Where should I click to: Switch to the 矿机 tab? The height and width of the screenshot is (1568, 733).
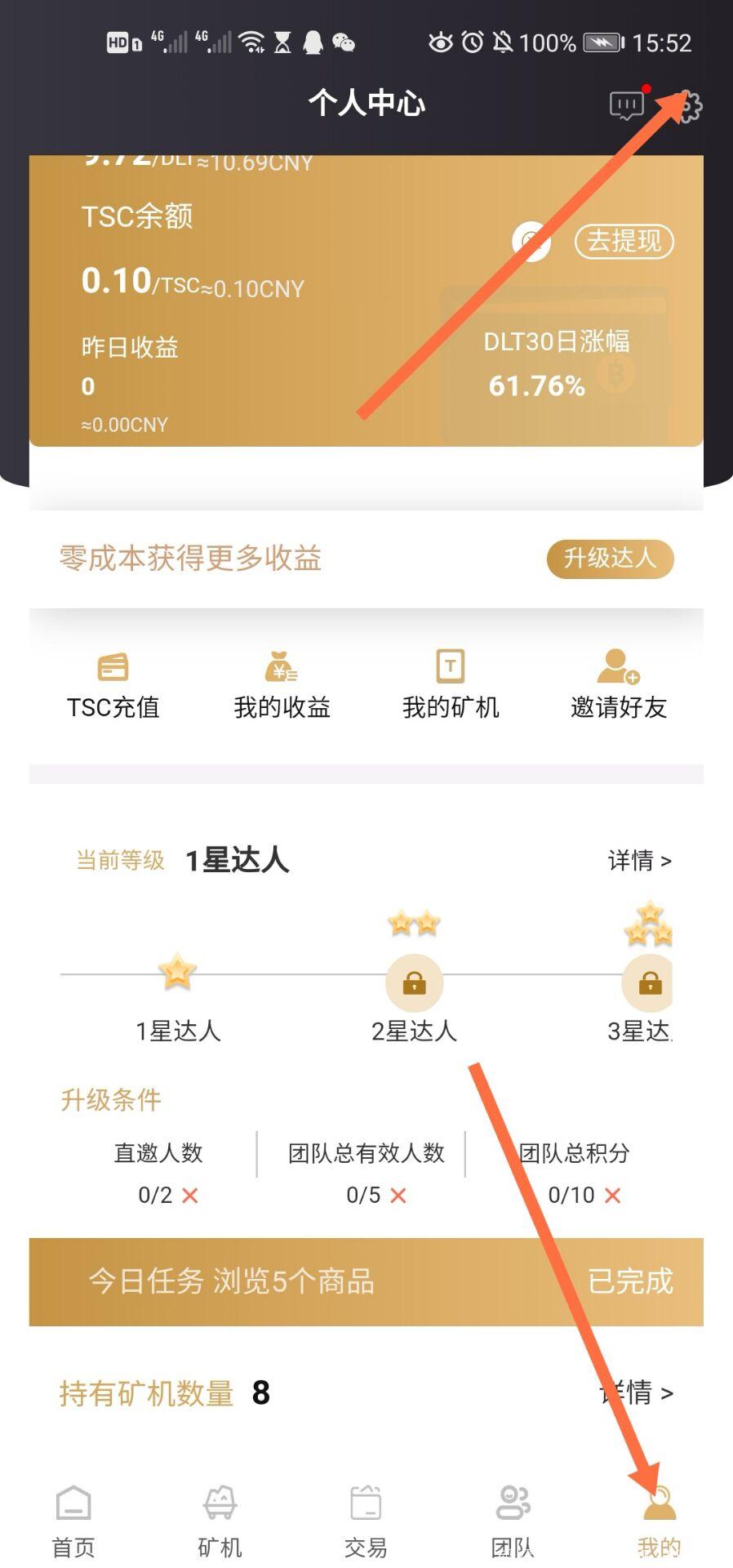(220, 1521)
